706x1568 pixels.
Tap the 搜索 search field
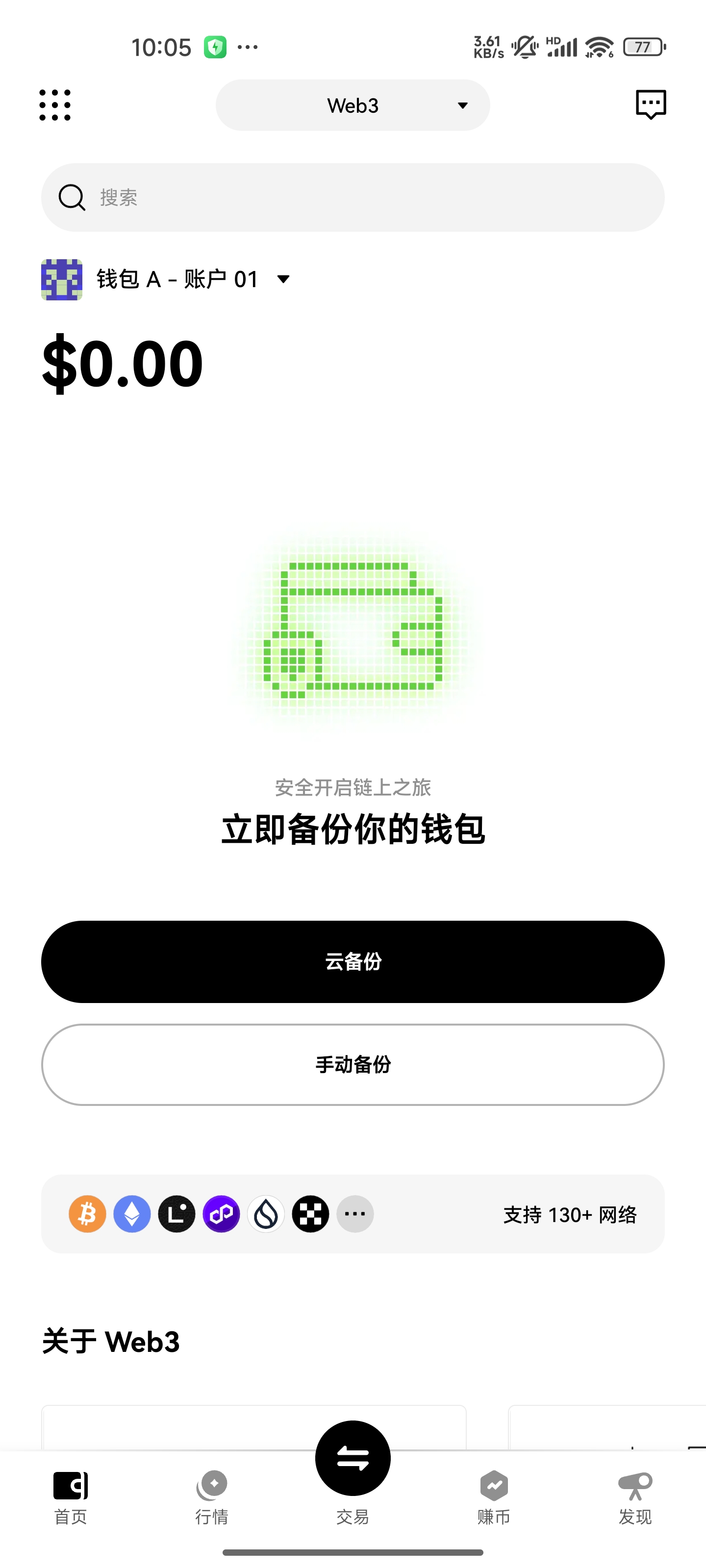(353, 197)
